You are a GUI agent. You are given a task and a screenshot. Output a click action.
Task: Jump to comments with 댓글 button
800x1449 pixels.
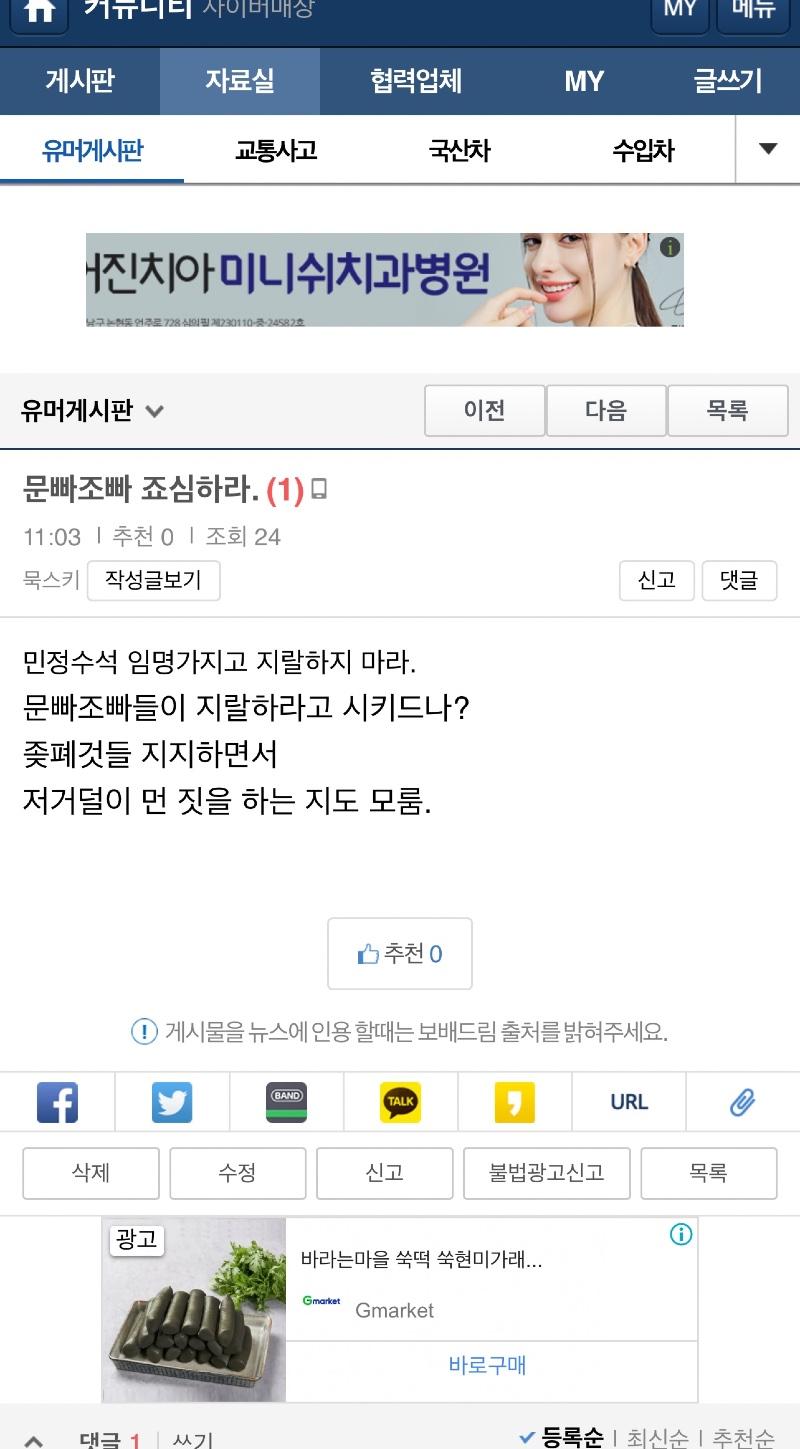(739, 580)
